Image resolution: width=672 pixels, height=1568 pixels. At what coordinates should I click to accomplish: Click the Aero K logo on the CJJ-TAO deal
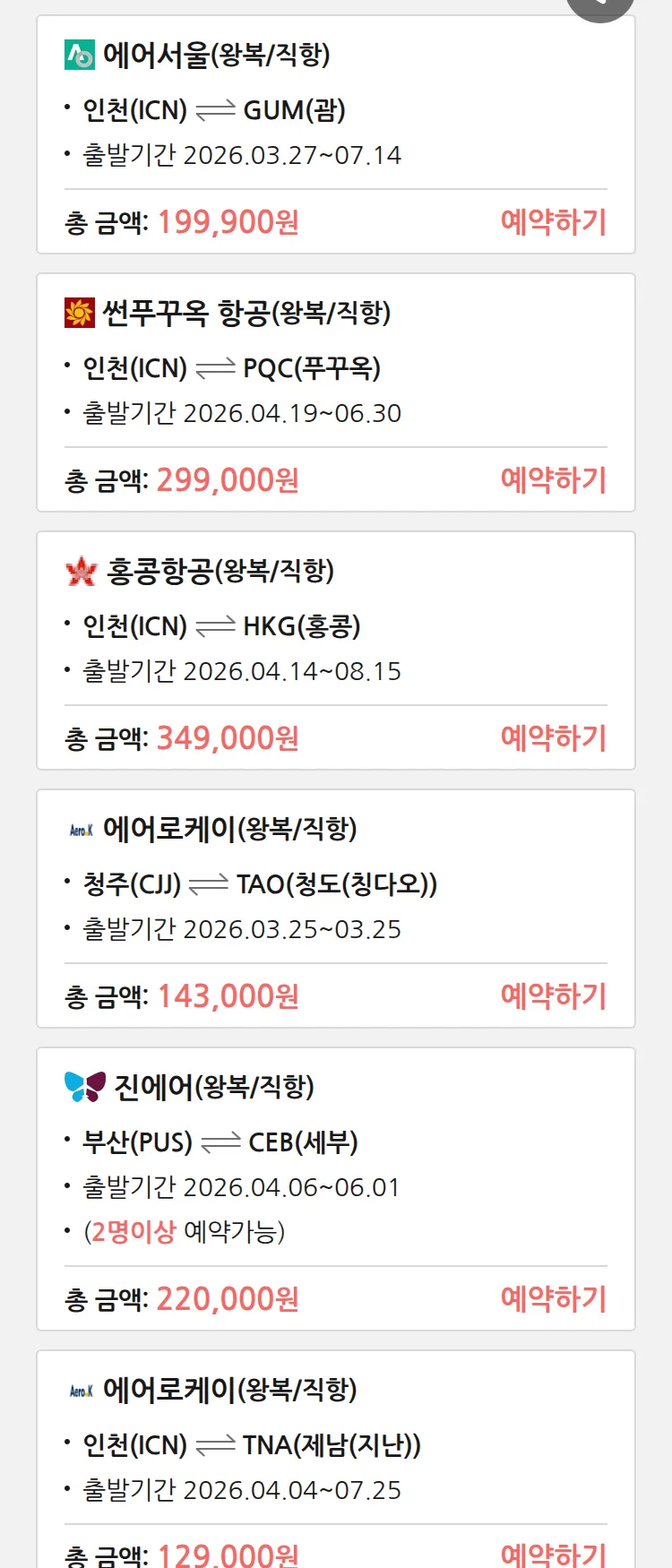pos(79,829)
